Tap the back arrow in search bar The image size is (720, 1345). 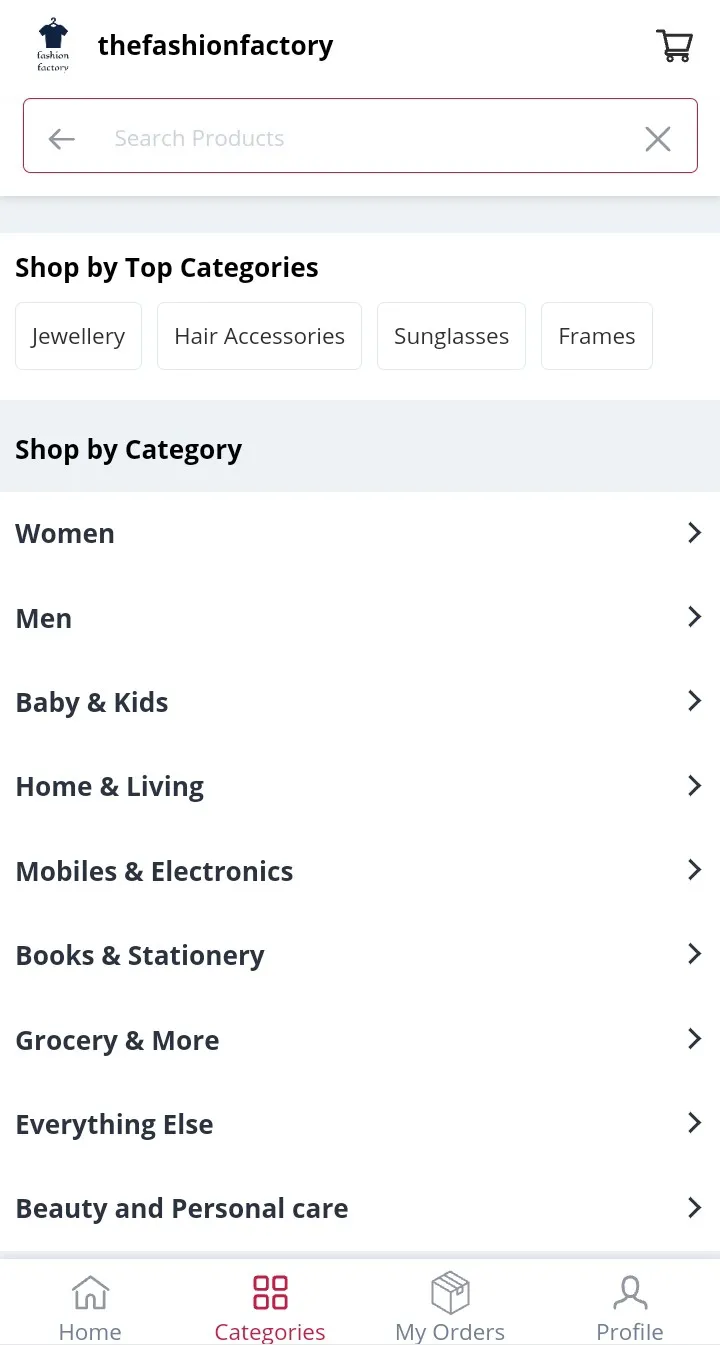coord(62,139)
